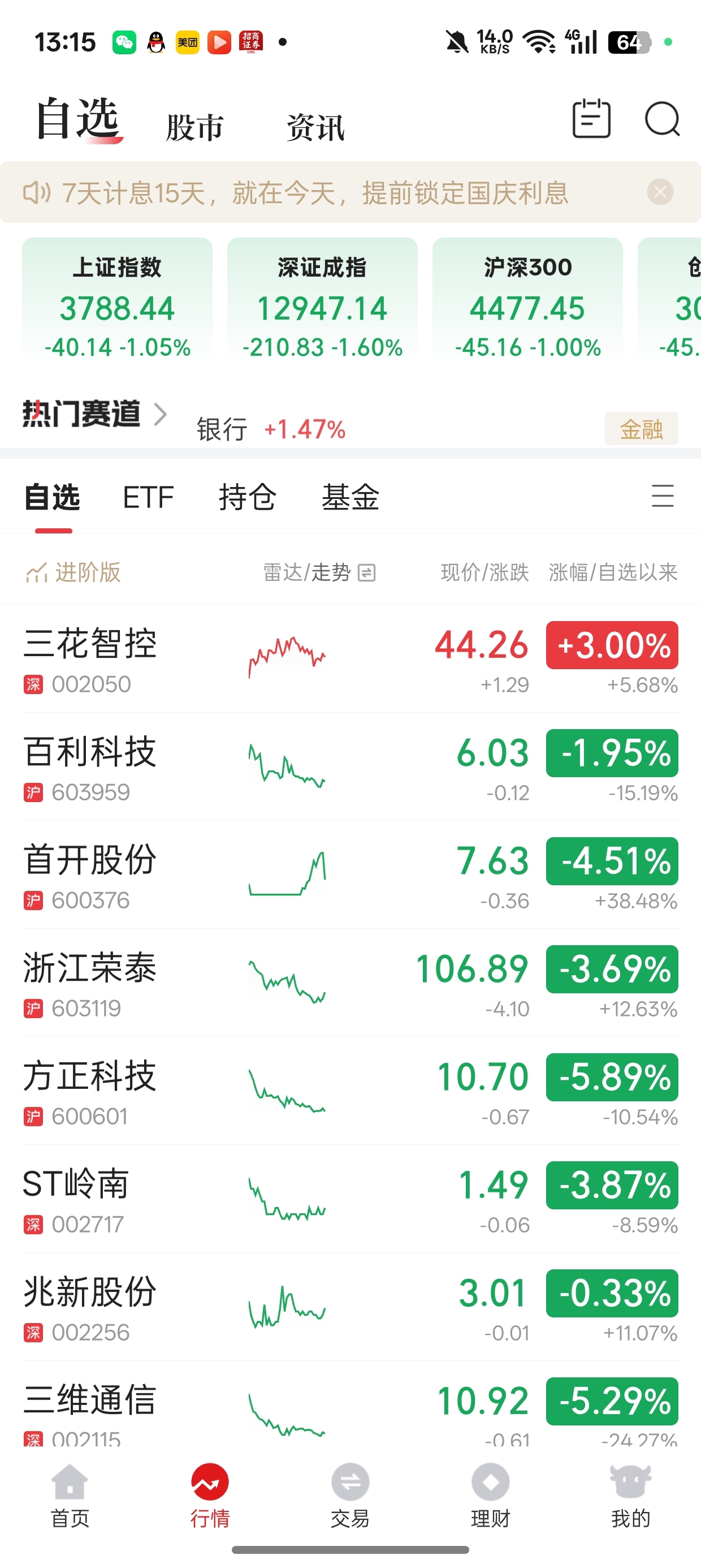701x1568 pixels.
Task: Open the 上证指数 index card
Action: click(x=118, y=298)
